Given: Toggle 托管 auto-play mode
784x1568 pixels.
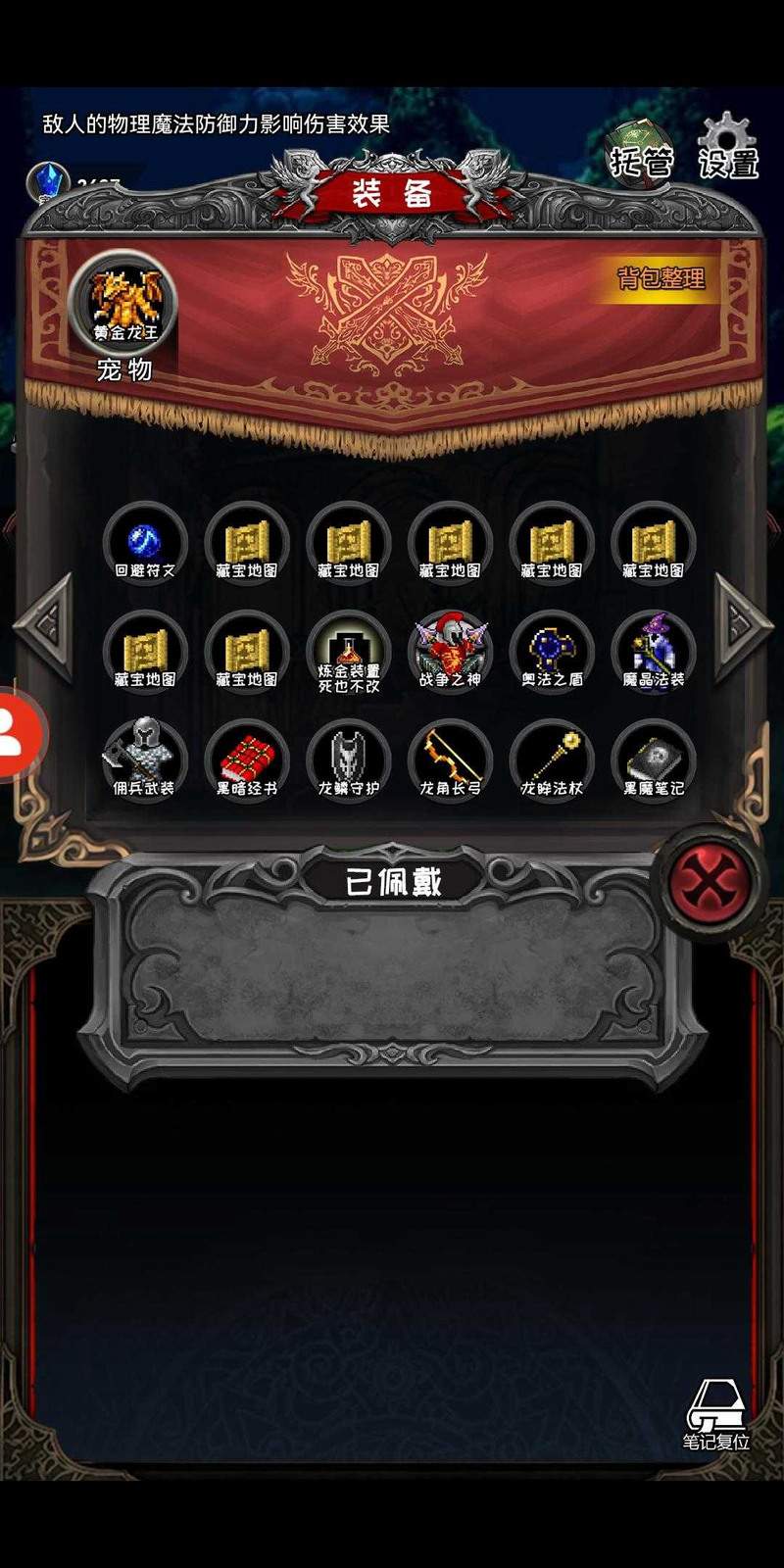Looking at the screenshot, I should click(x=641, y=151).
